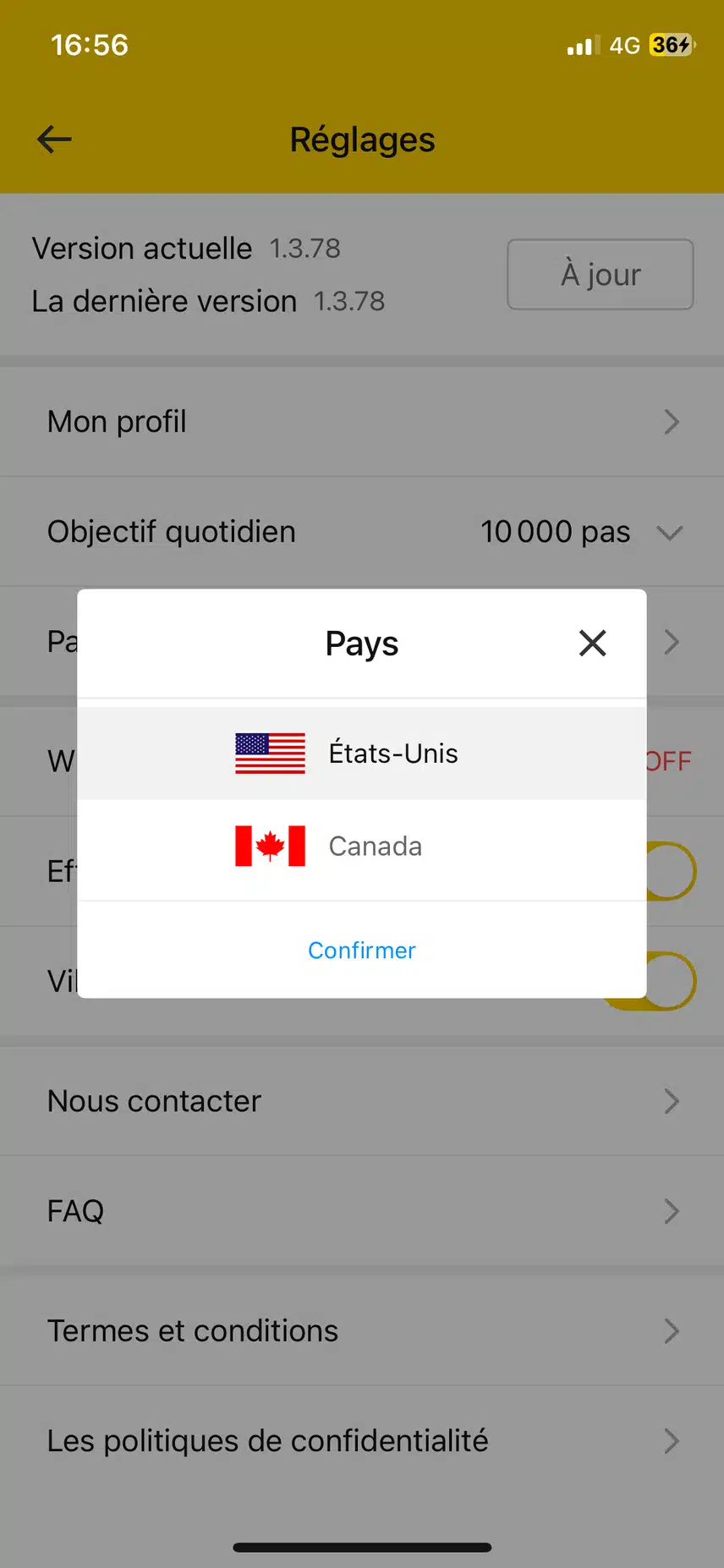Go back from Réglages
The image size is (724, 1568).
[55, 140]
